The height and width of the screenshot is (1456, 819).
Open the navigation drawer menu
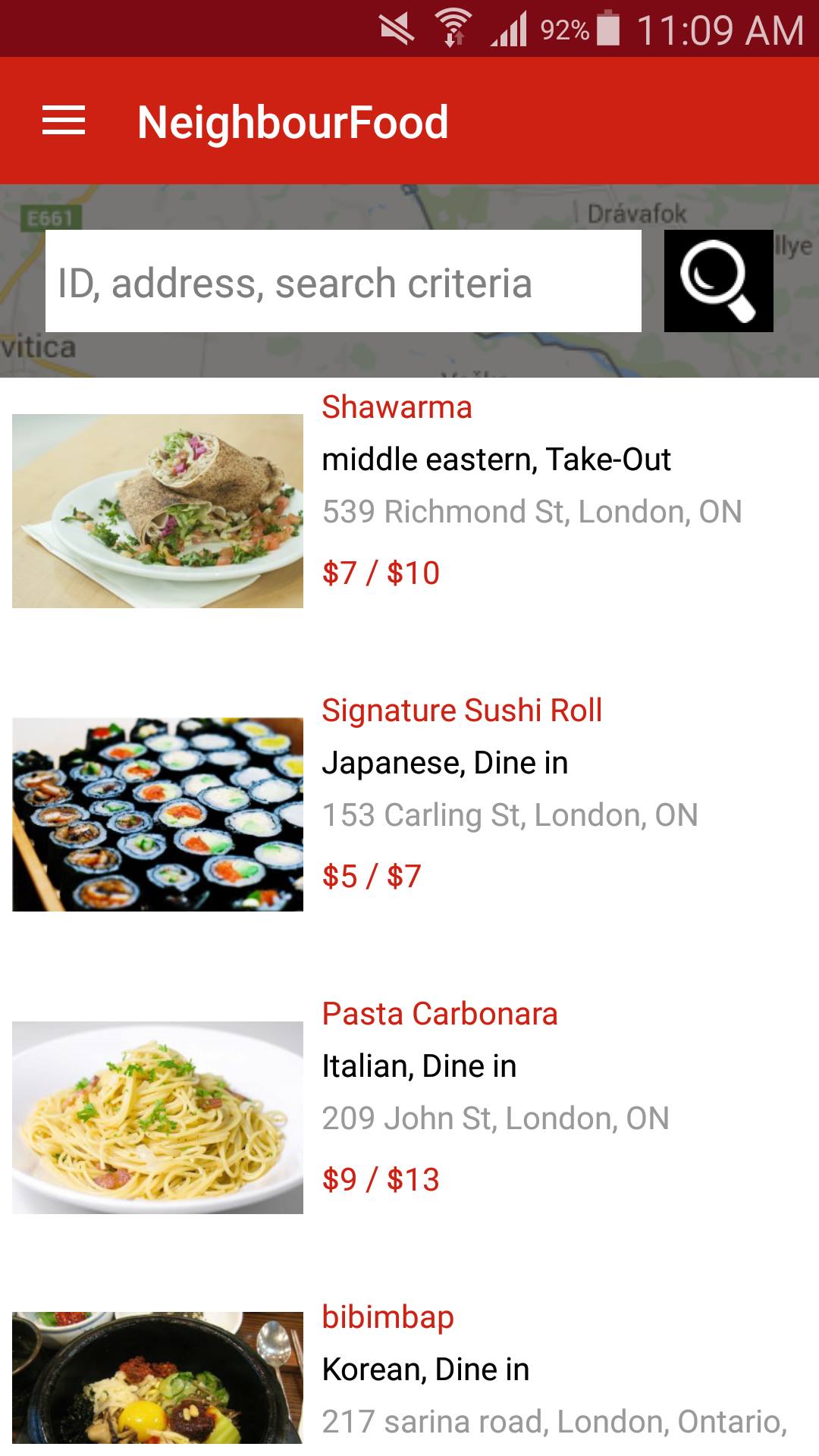click(64, 121)
